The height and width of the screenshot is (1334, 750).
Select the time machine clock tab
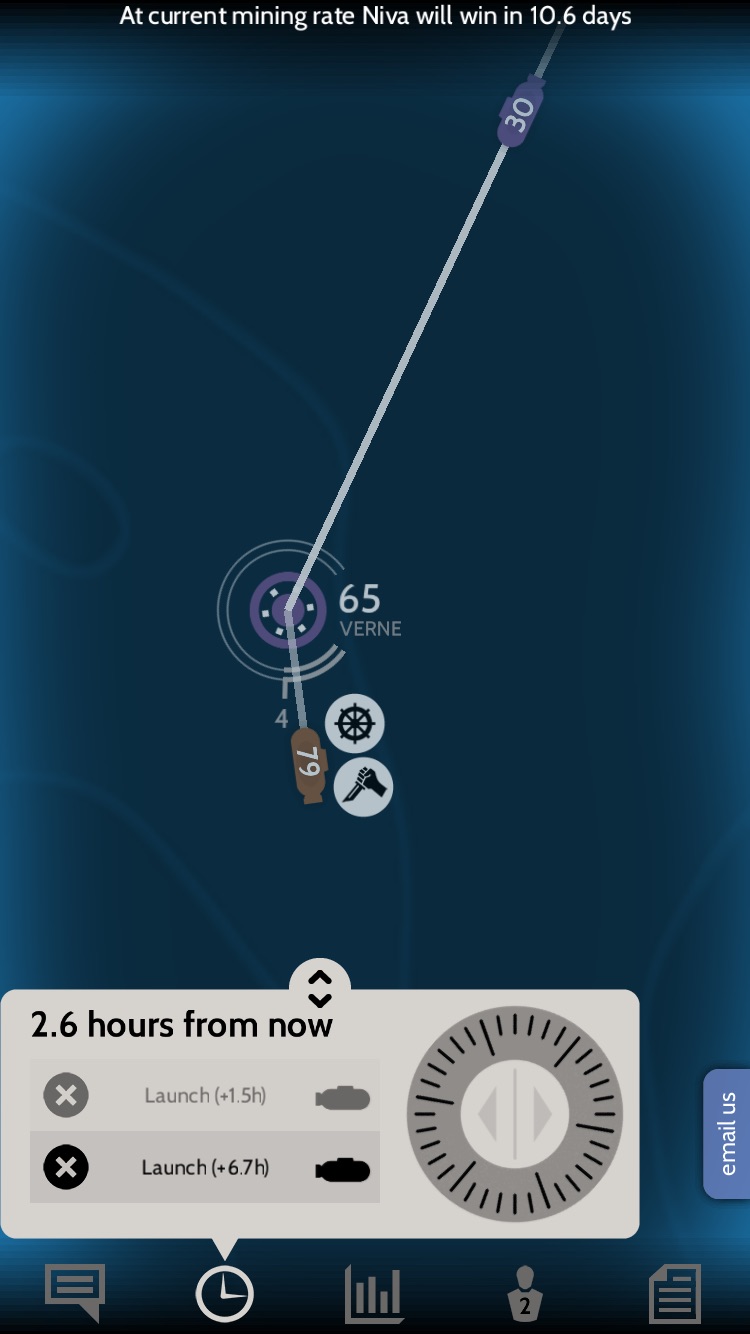click(x=224, y=1294)
